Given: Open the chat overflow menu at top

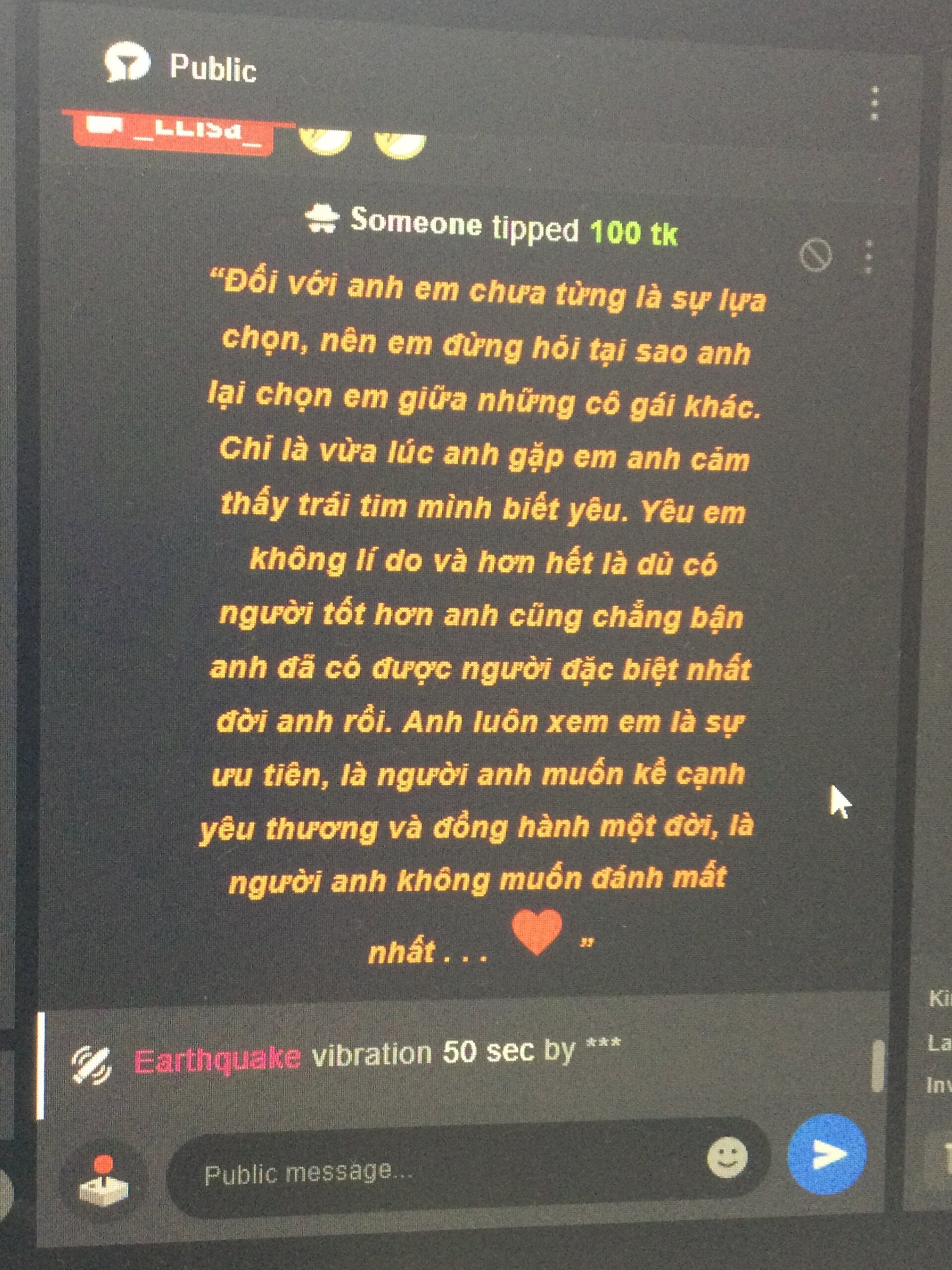Looking at the screenshot, I should click(x=874, y=103).
